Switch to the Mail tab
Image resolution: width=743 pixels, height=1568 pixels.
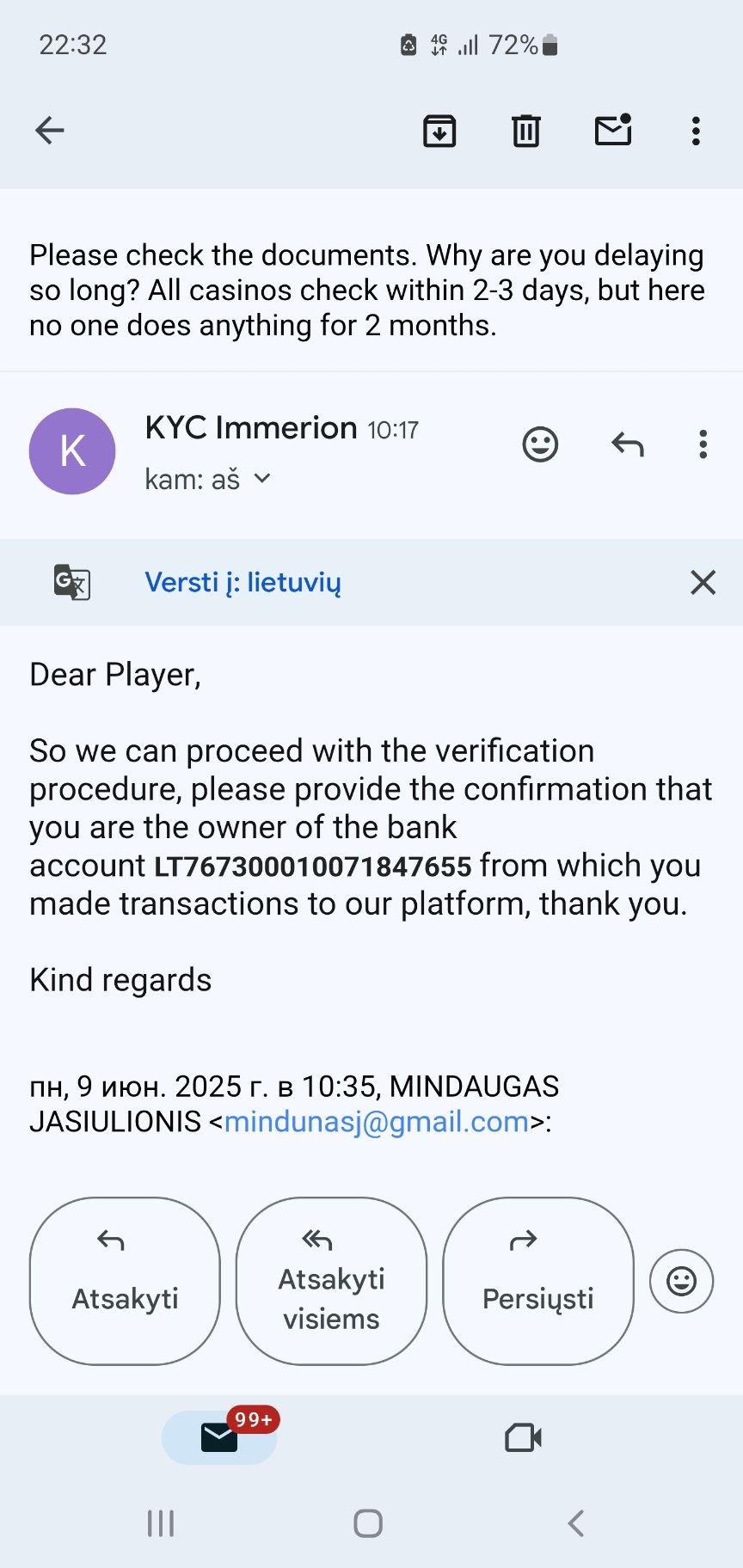coord(220,1437)
